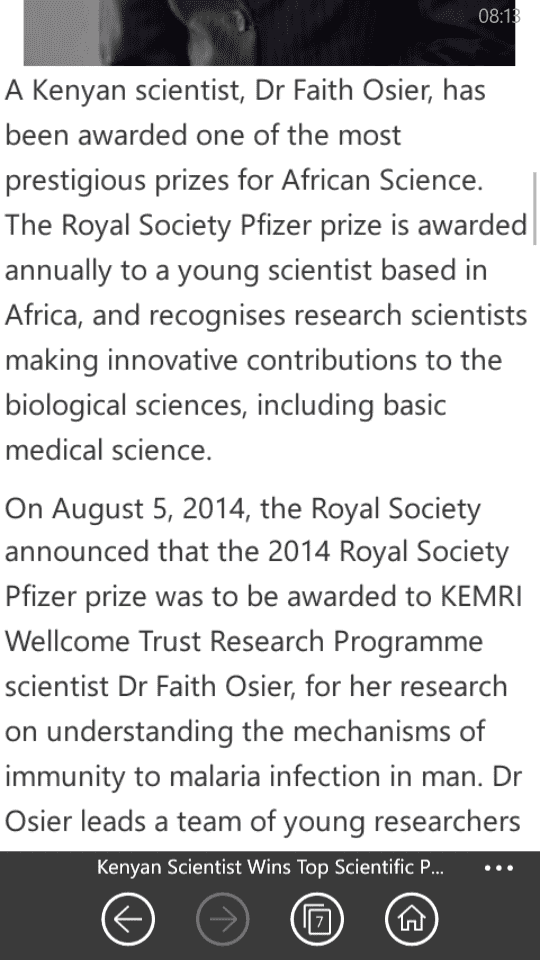The image size is (540, 960).
Task: Go back to the previous page
Action: 128,919
